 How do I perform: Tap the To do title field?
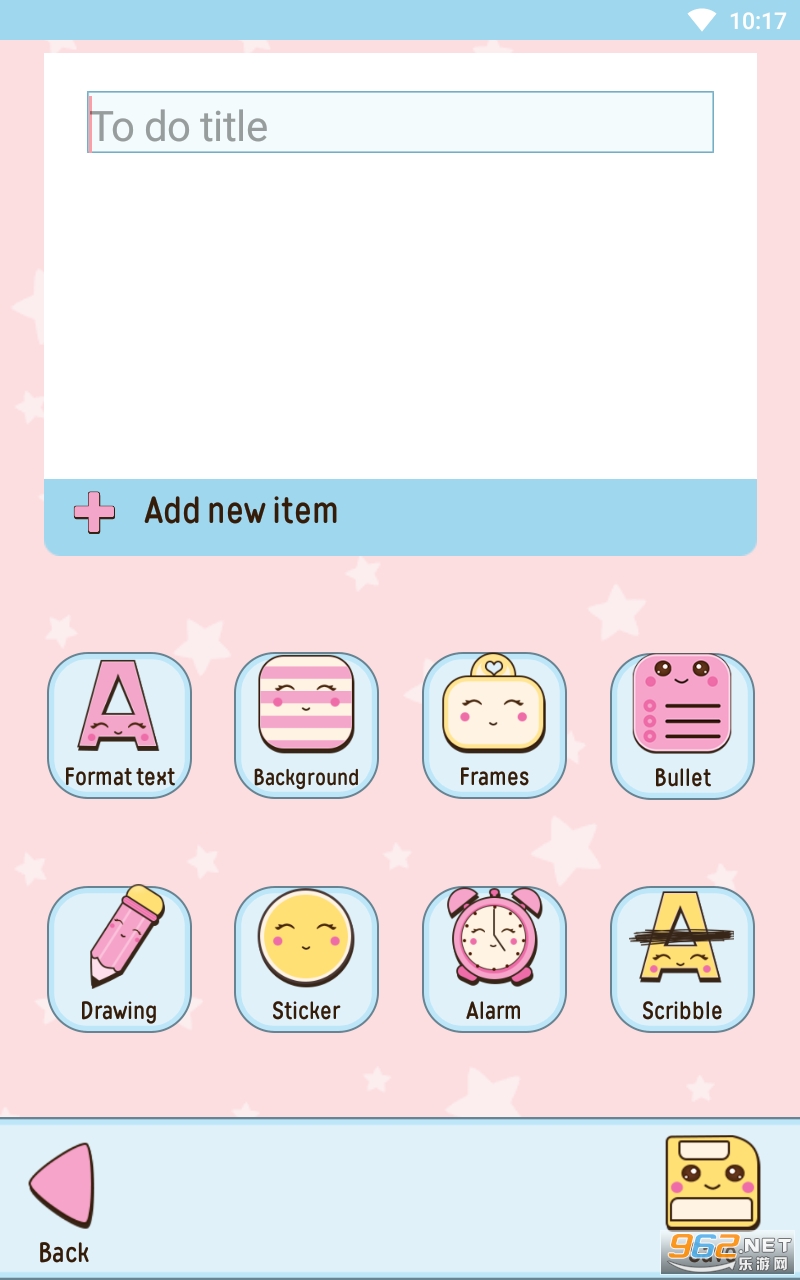[x=400, y=122]
